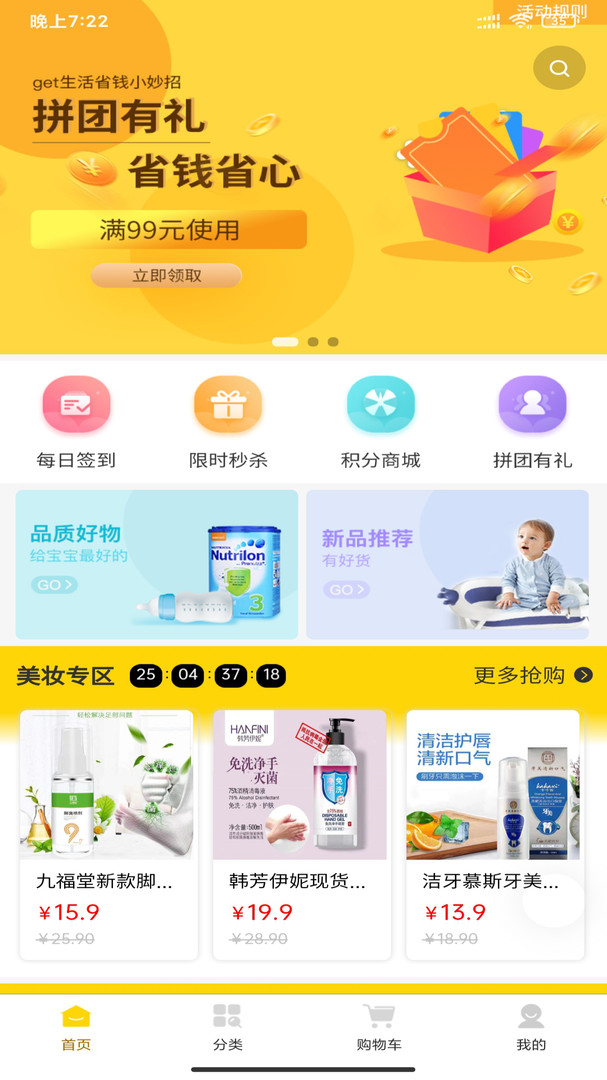Open 活动规则 link
This screenshot has width=607, height=1080.
[552, 12]
